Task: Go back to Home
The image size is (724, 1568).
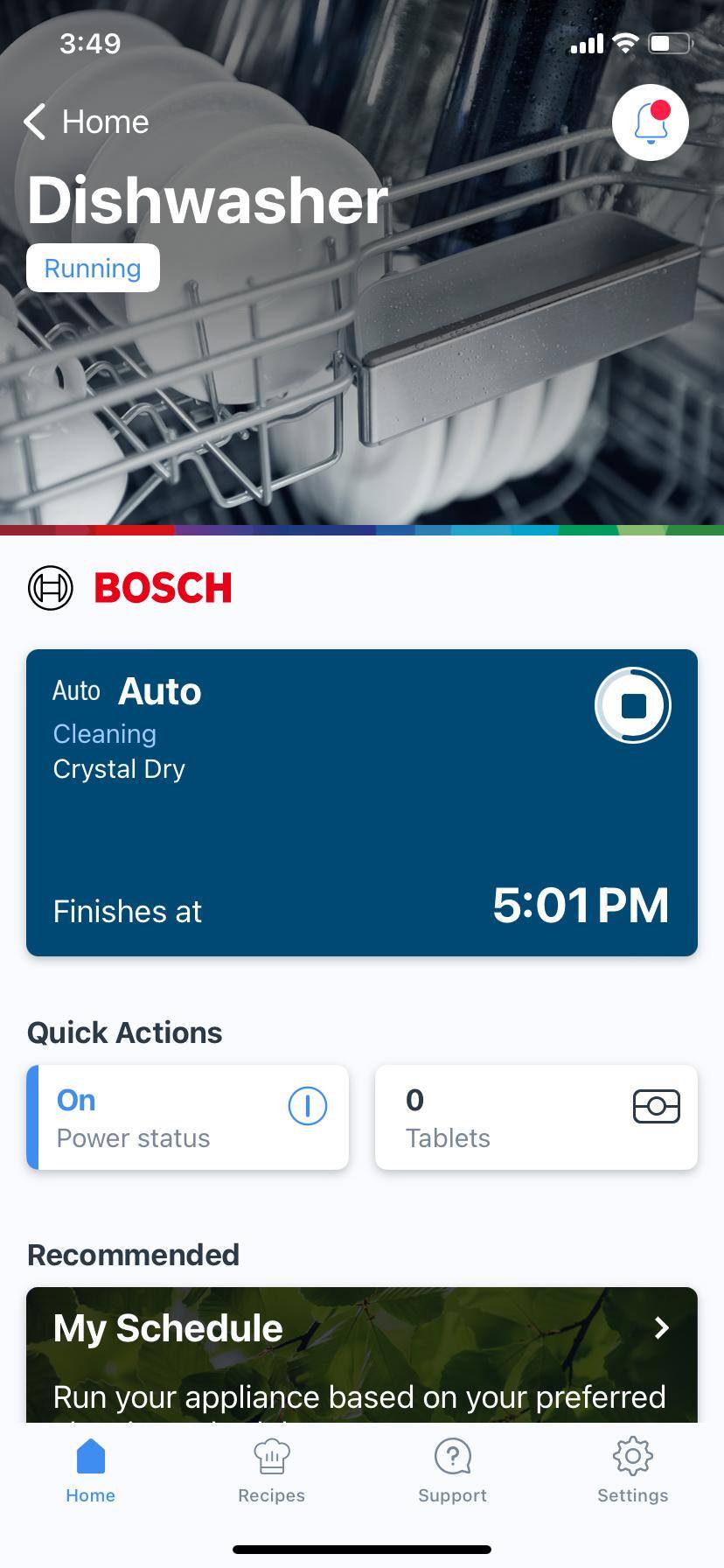Action: click(87, 122)
